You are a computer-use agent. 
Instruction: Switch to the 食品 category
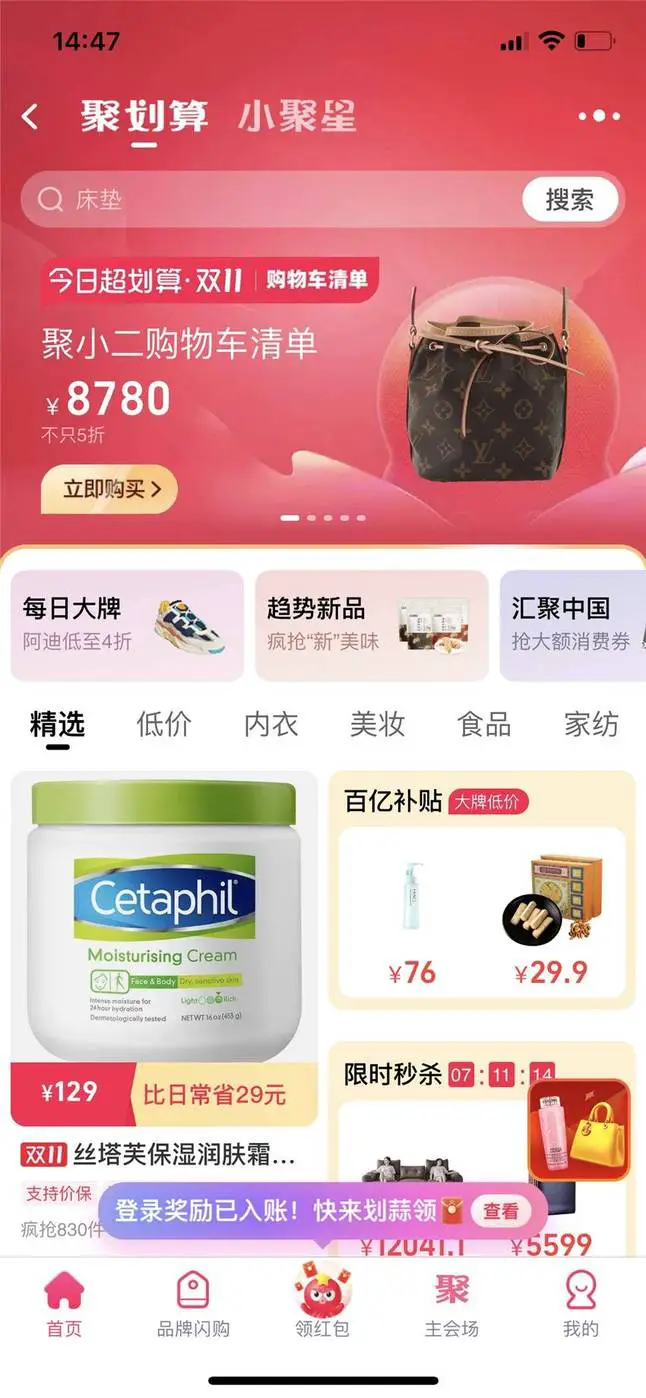coord(484,724)
